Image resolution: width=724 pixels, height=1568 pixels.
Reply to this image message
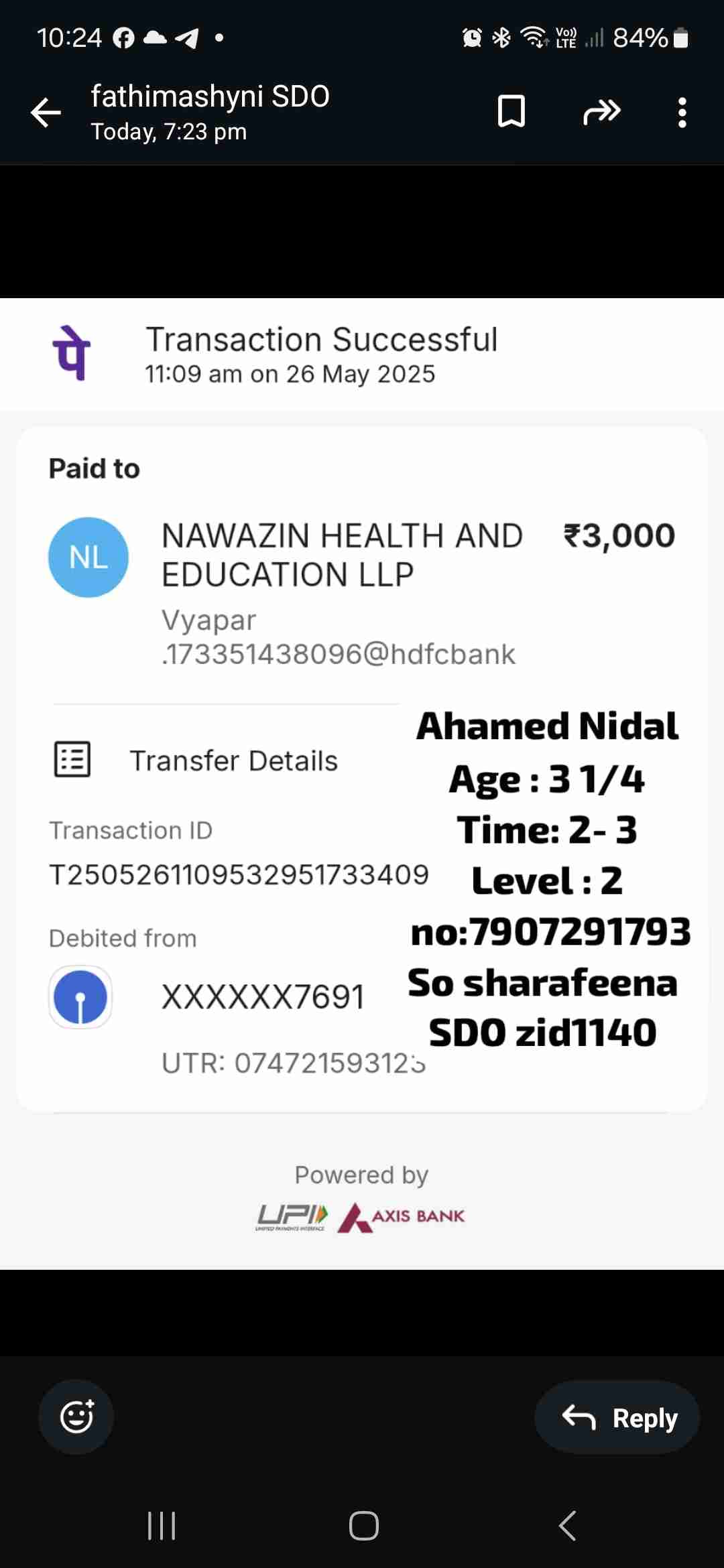[617, 1417]
